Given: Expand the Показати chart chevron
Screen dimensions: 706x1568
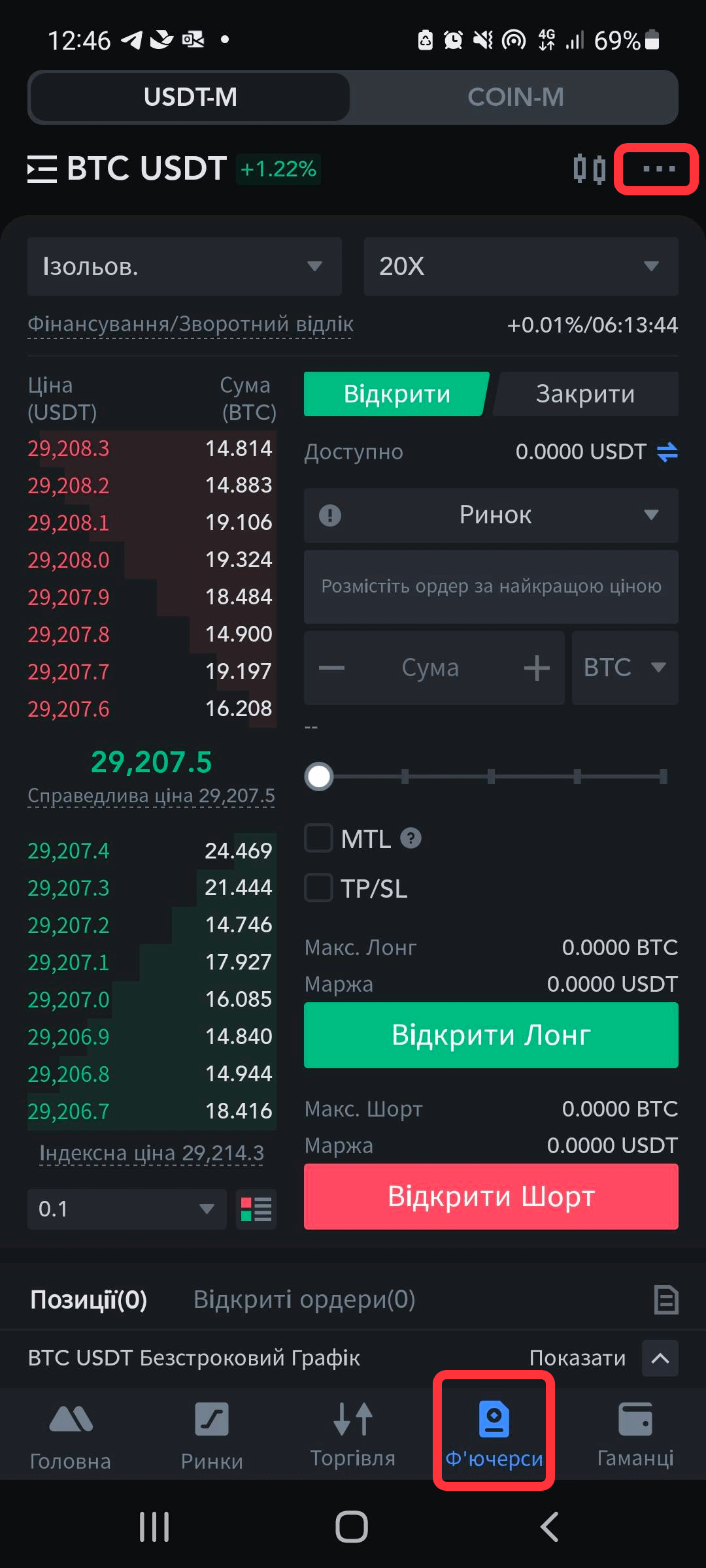Looking at the screenshot, I should pos(660,1358).
